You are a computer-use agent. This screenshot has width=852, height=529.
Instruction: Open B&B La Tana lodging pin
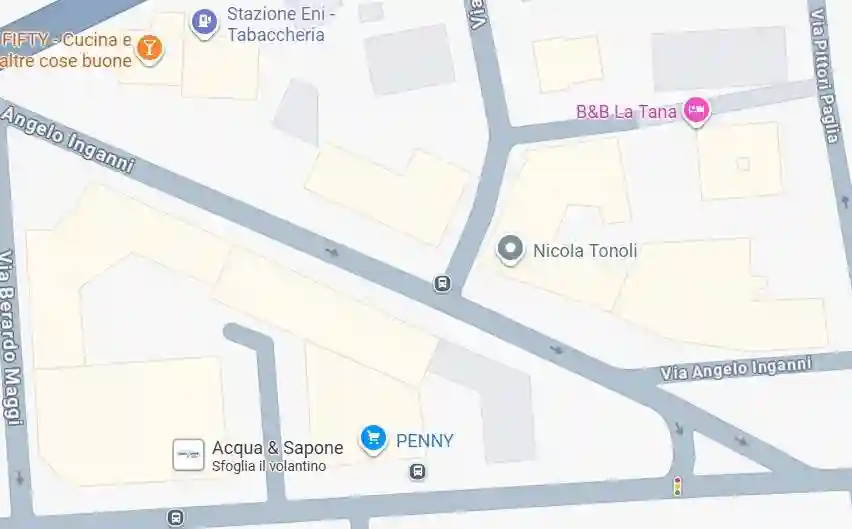tap(697, 111)
